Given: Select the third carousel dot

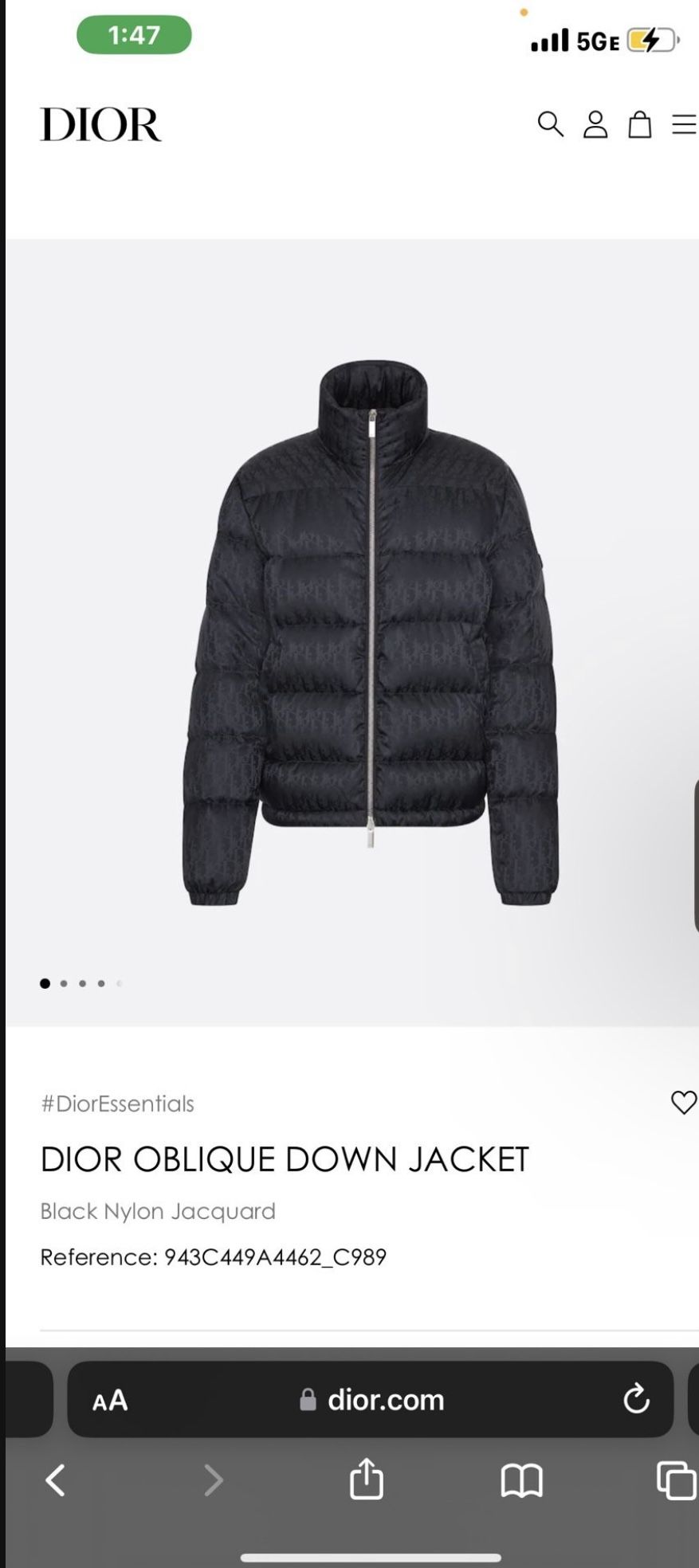Looking at the screenshot, I should 82,982.
